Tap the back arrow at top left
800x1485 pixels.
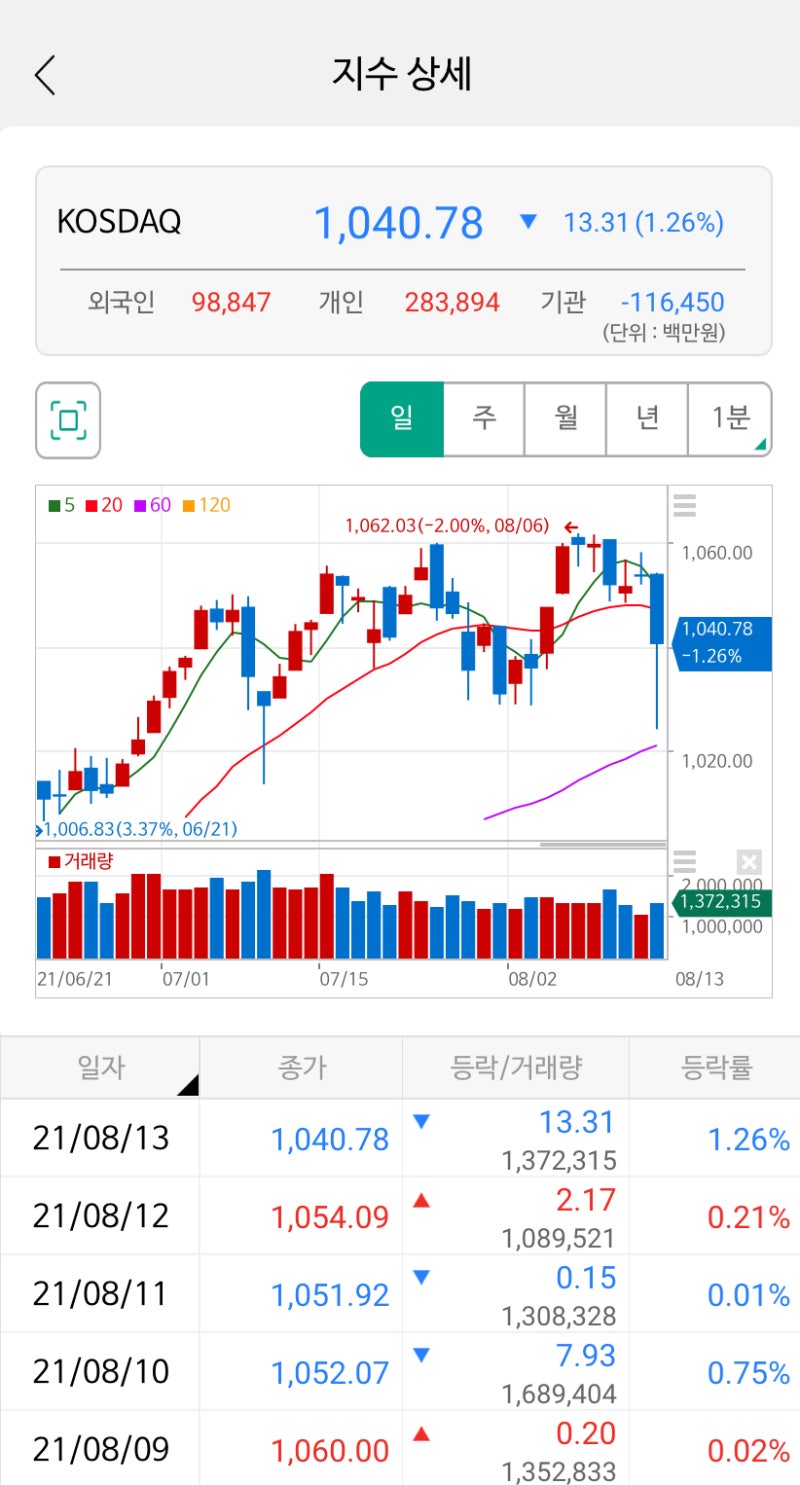point(44,74)
